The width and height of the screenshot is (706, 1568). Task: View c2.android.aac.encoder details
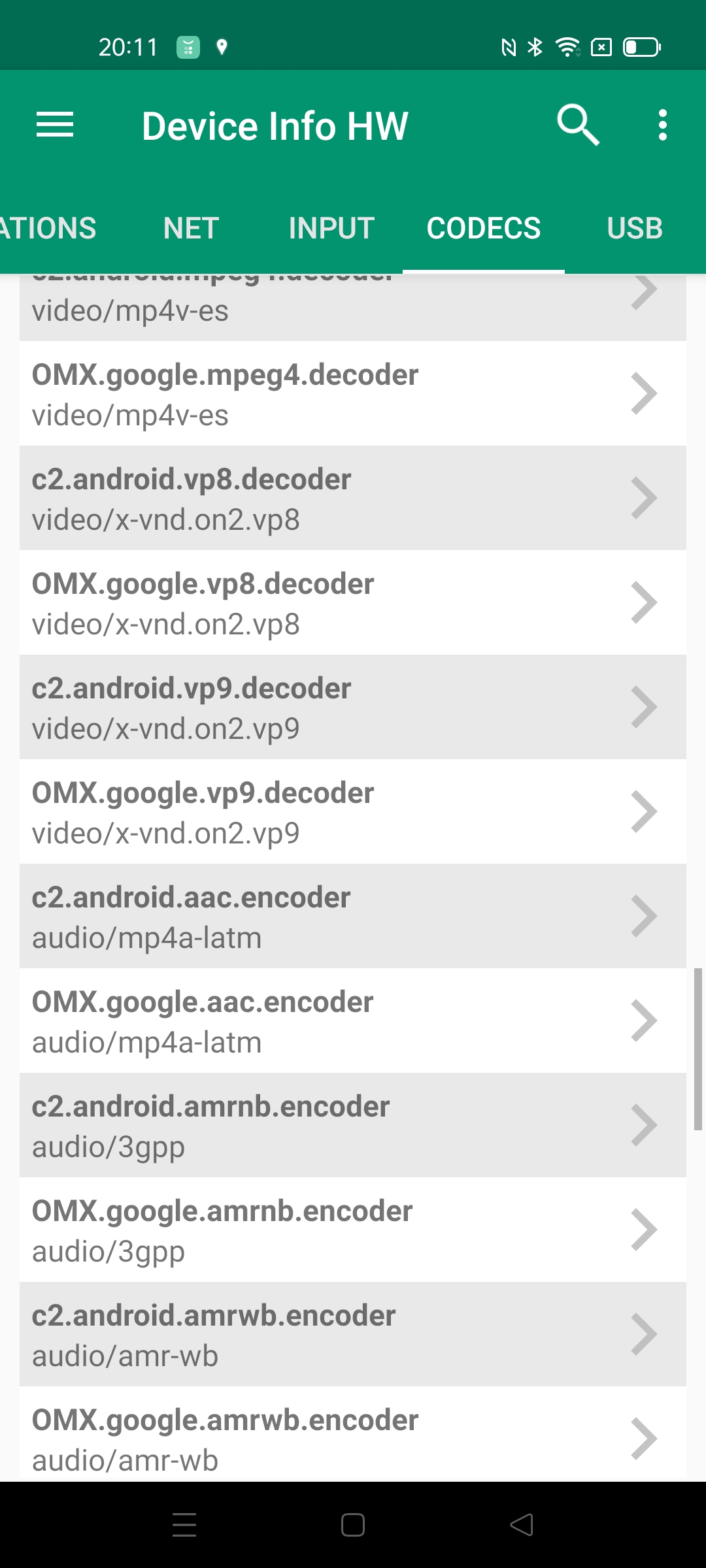[353, 916]
